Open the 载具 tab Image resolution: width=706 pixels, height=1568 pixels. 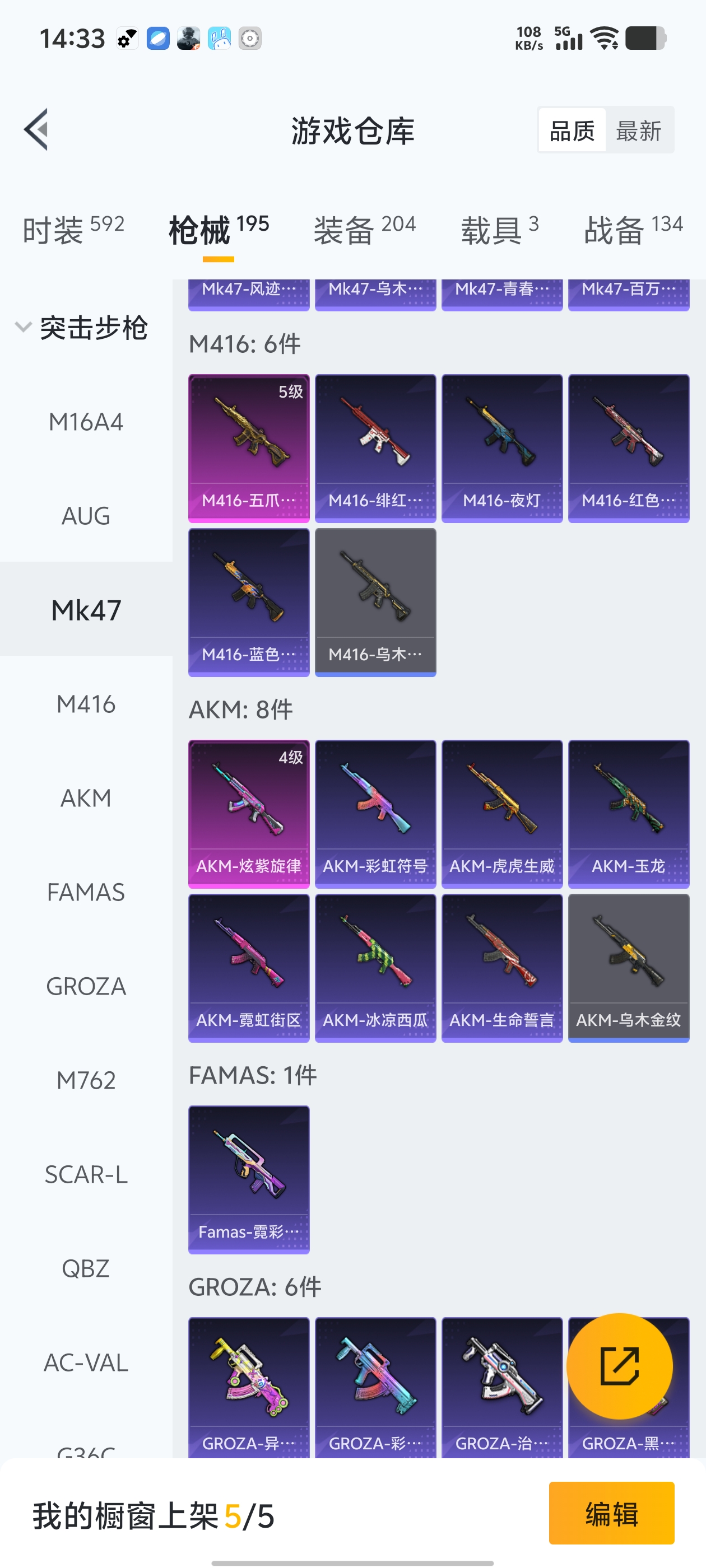pos(499,230)
